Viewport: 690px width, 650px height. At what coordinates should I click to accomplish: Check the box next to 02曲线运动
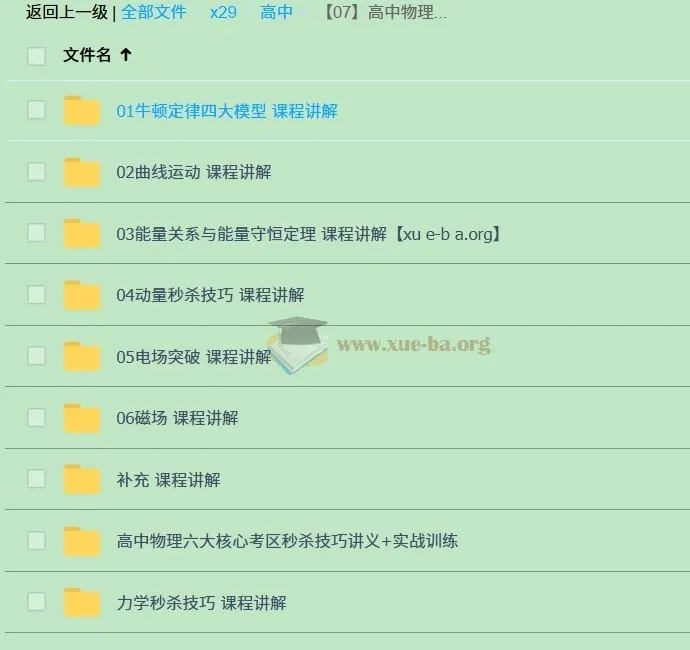[37, 171]
